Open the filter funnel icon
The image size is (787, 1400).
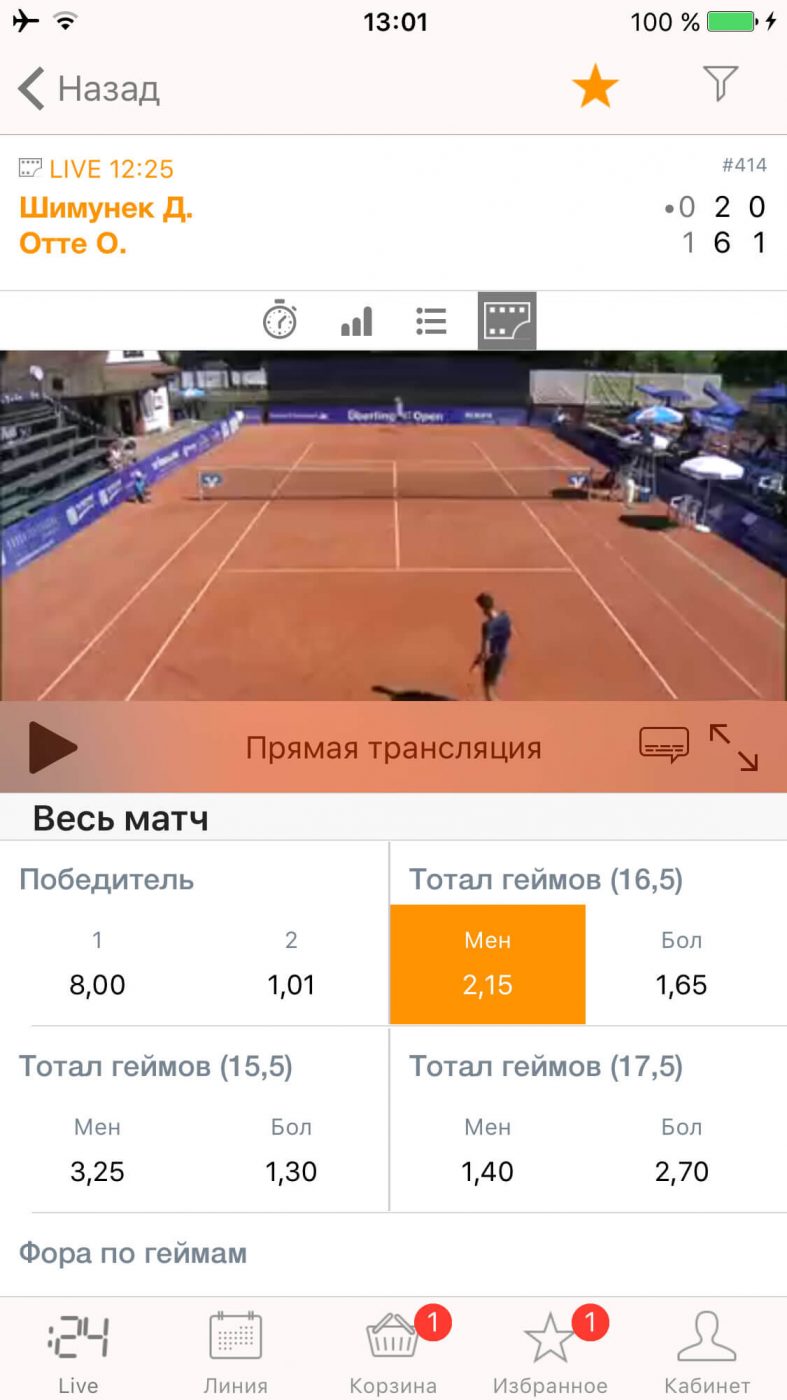720,84
